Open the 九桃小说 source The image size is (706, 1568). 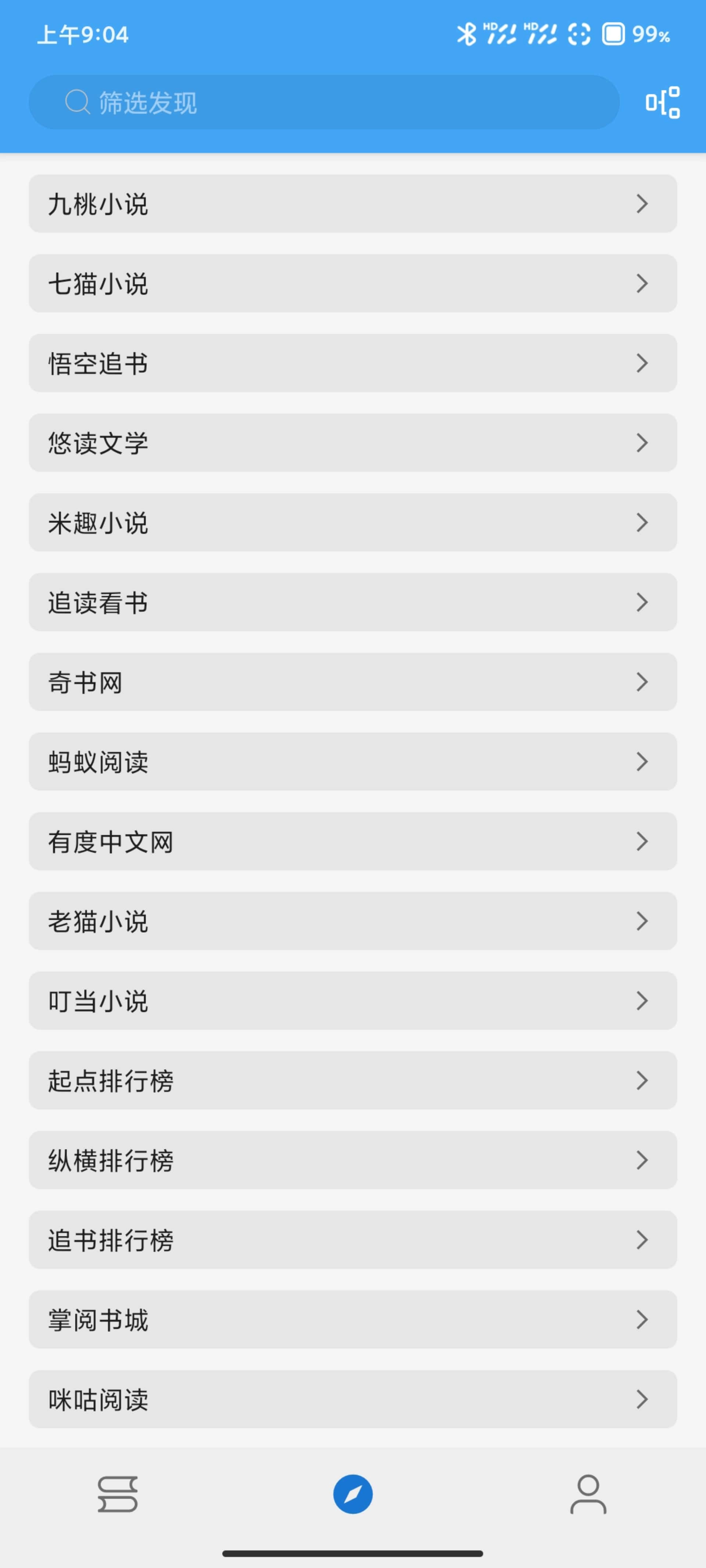tap(353, 203)
